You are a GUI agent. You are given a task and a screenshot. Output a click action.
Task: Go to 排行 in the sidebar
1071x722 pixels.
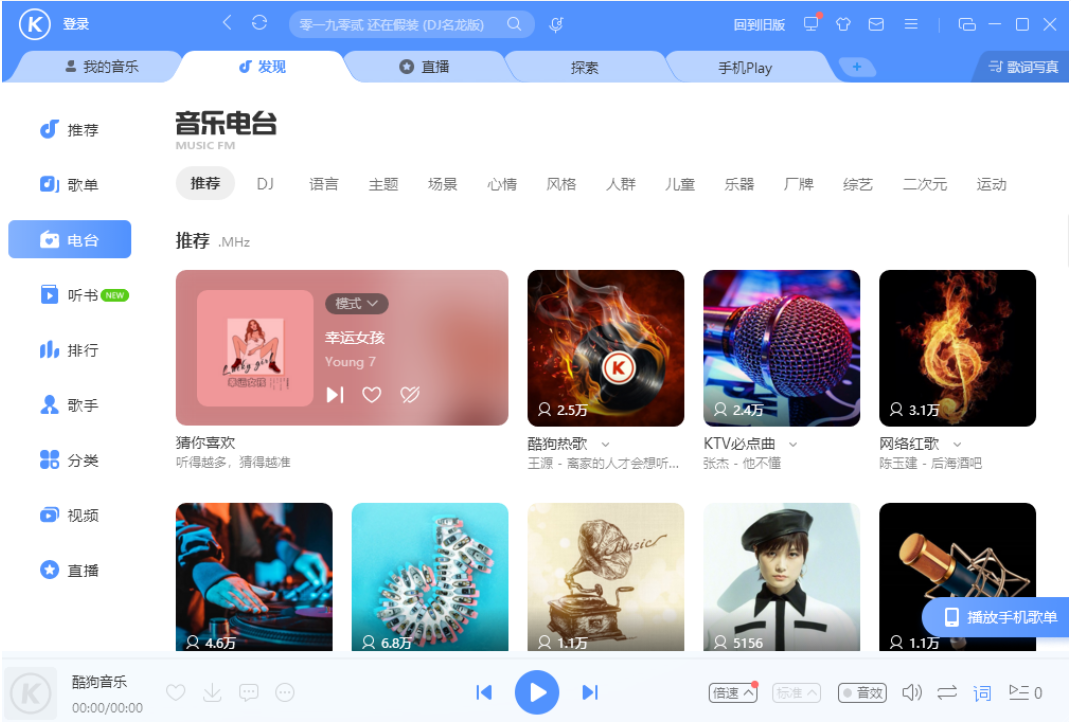pos(70,350)
